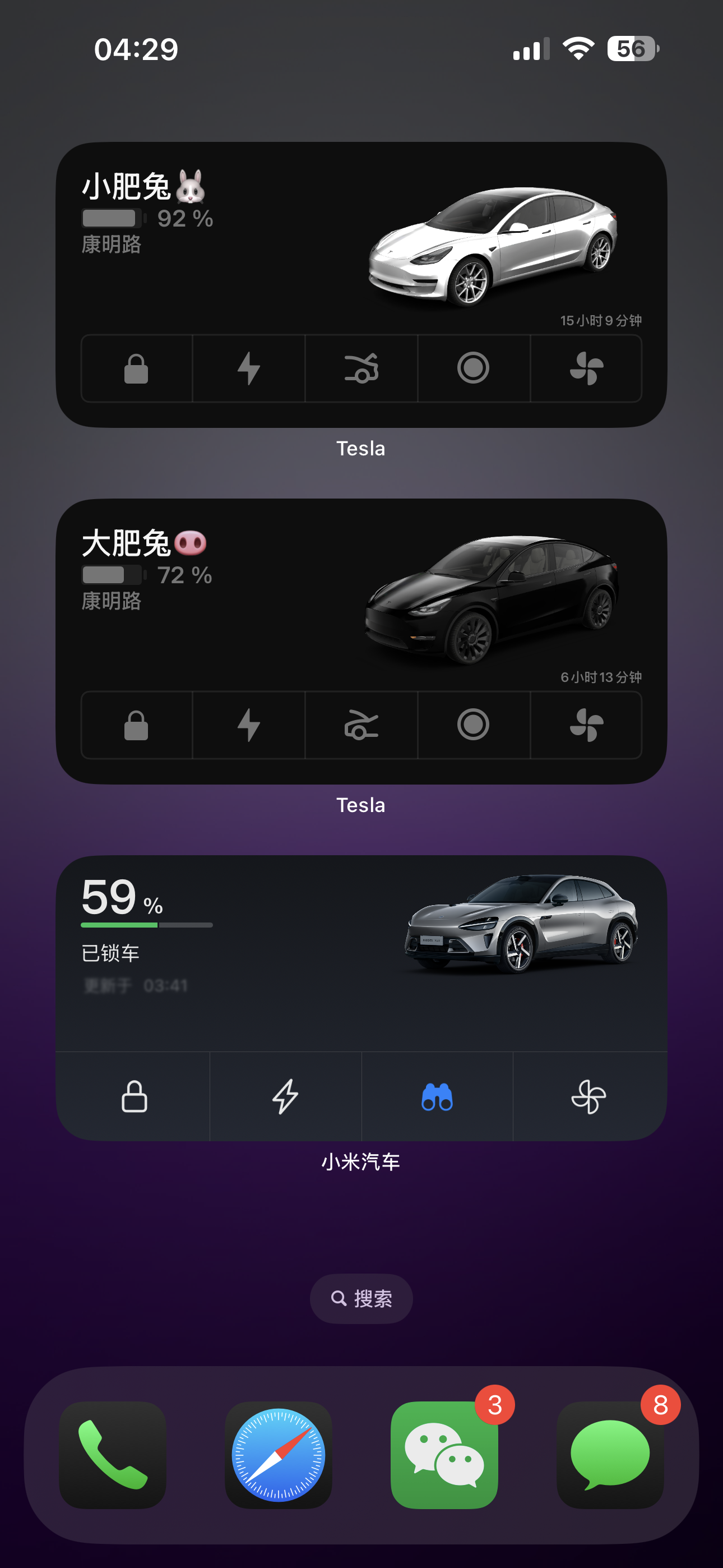
Task: Tap the Tesla label under 小肥兔 widget
Action: click(x=361, y=449)
